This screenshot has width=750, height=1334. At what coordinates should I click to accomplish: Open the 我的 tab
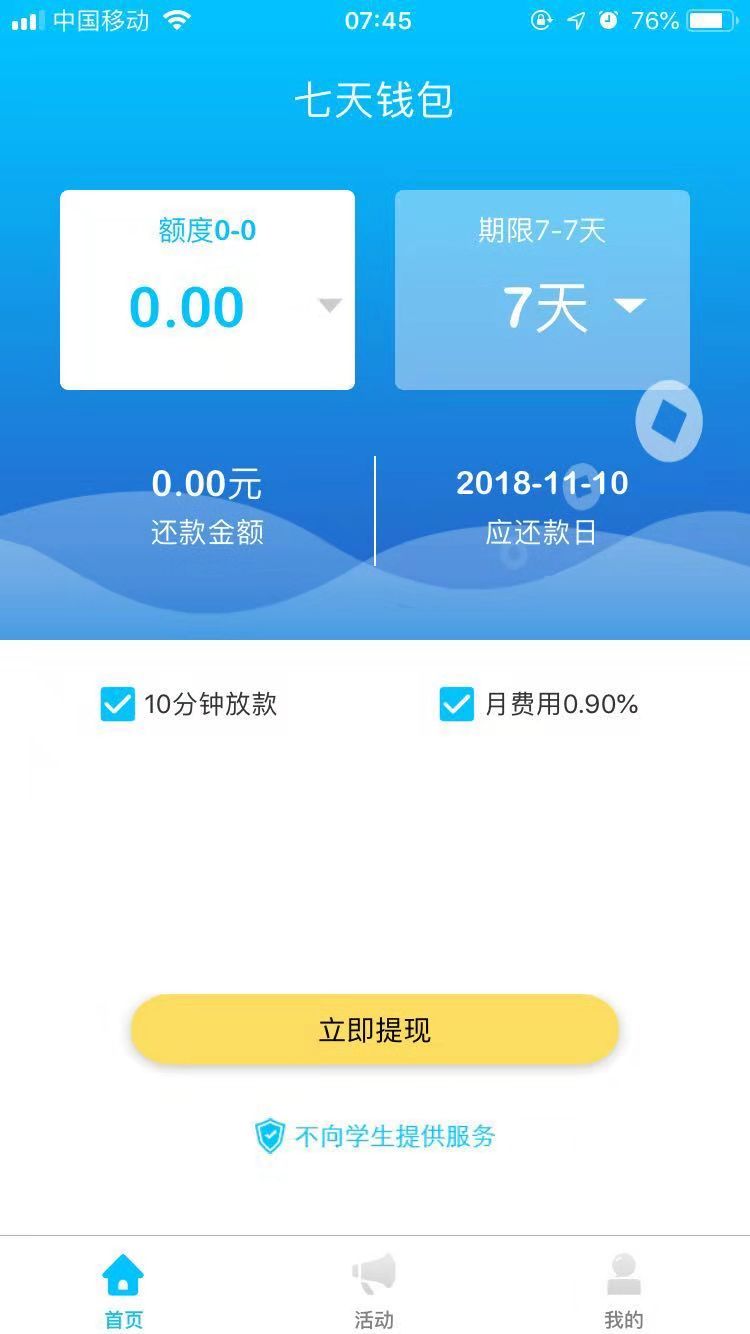click(623, 1291)
